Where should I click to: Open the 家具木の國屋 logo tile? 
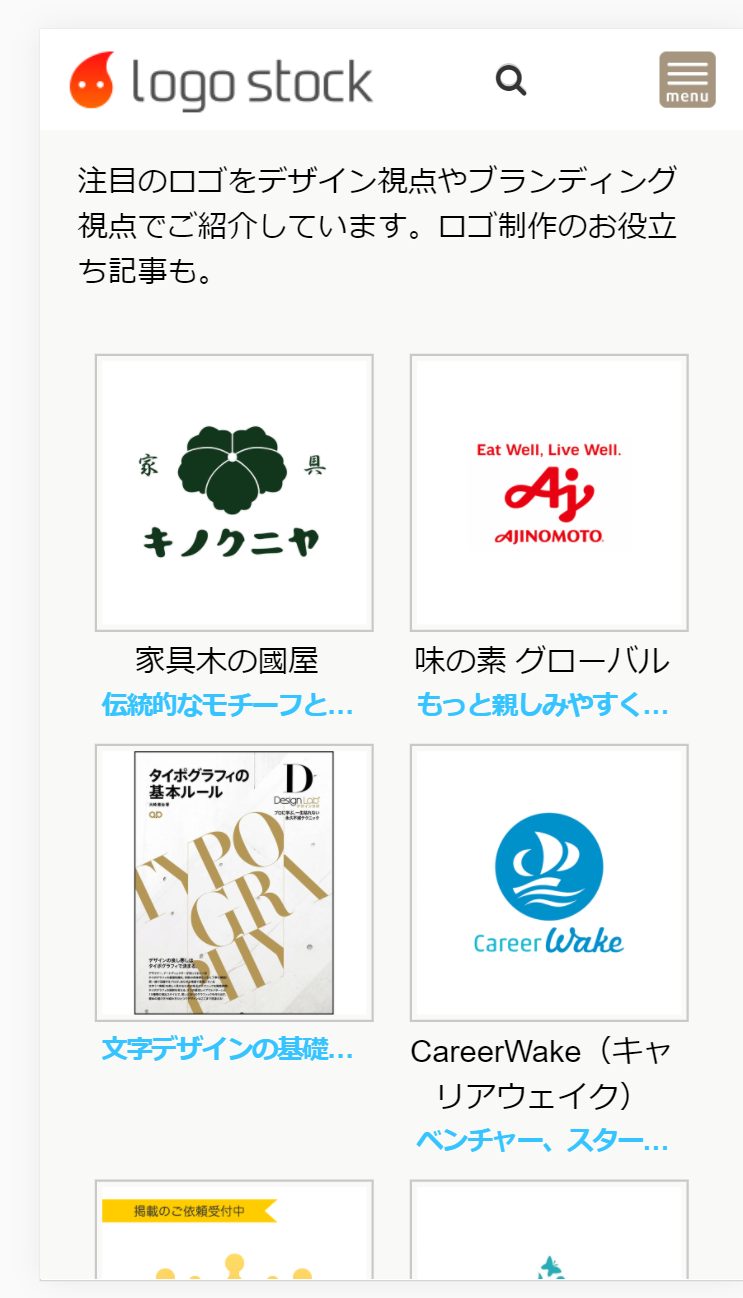coord(234,493)
